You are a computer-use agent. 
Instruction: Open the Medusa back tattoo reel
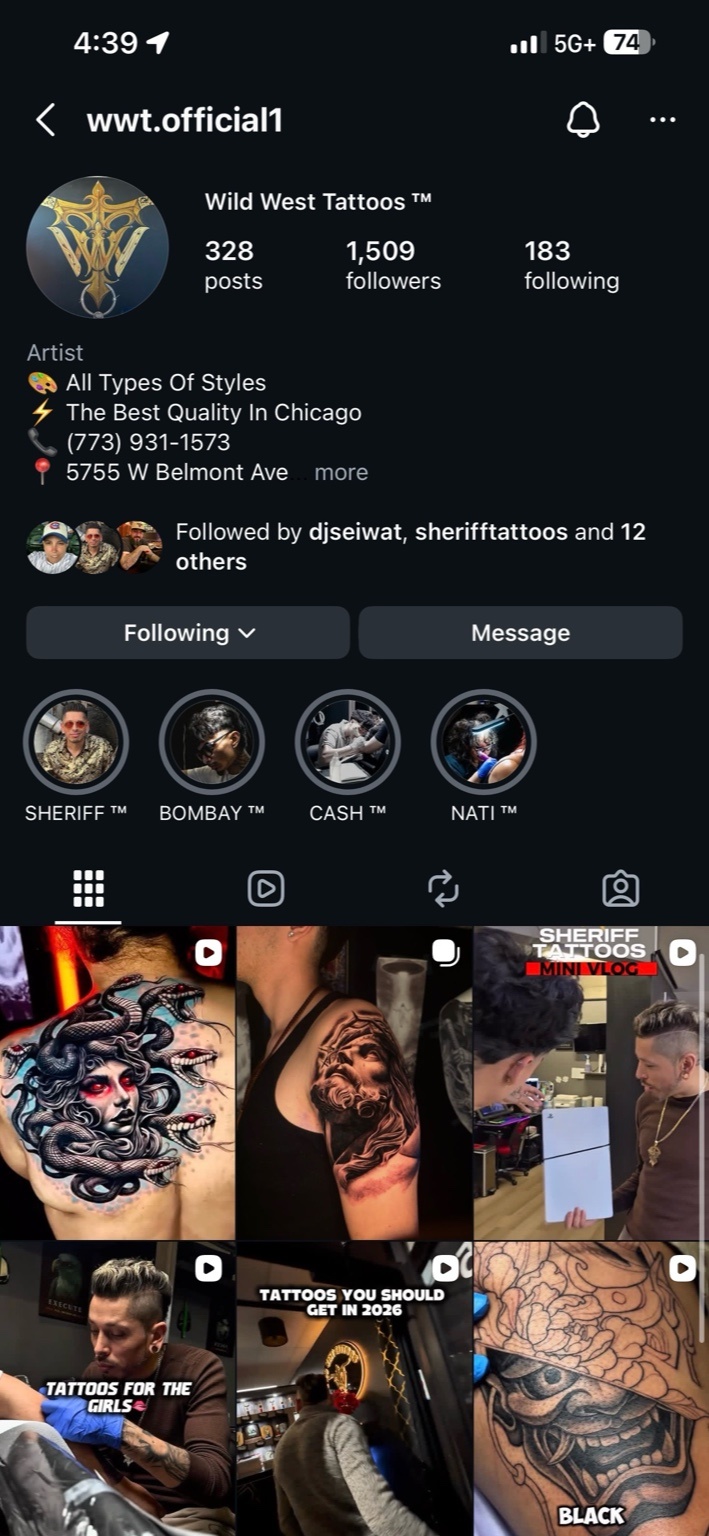(x=117, y=1082)
